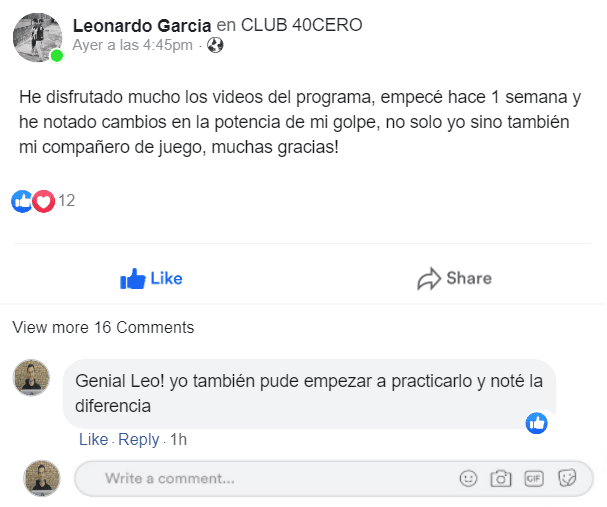Like Leonardo Garcia's post

[x=151, y=279]
